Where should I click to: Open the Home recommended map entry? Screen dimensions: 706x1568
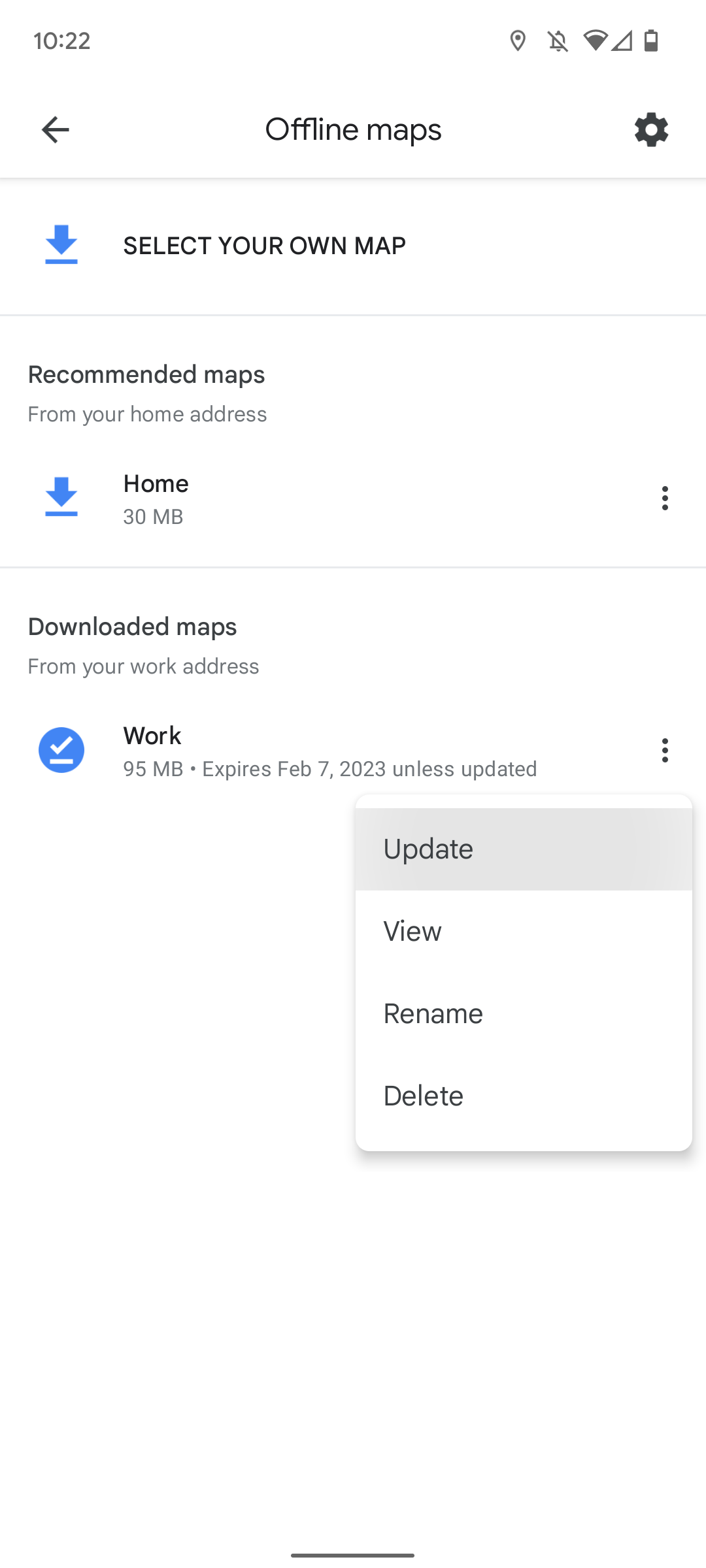coord(261,498)
